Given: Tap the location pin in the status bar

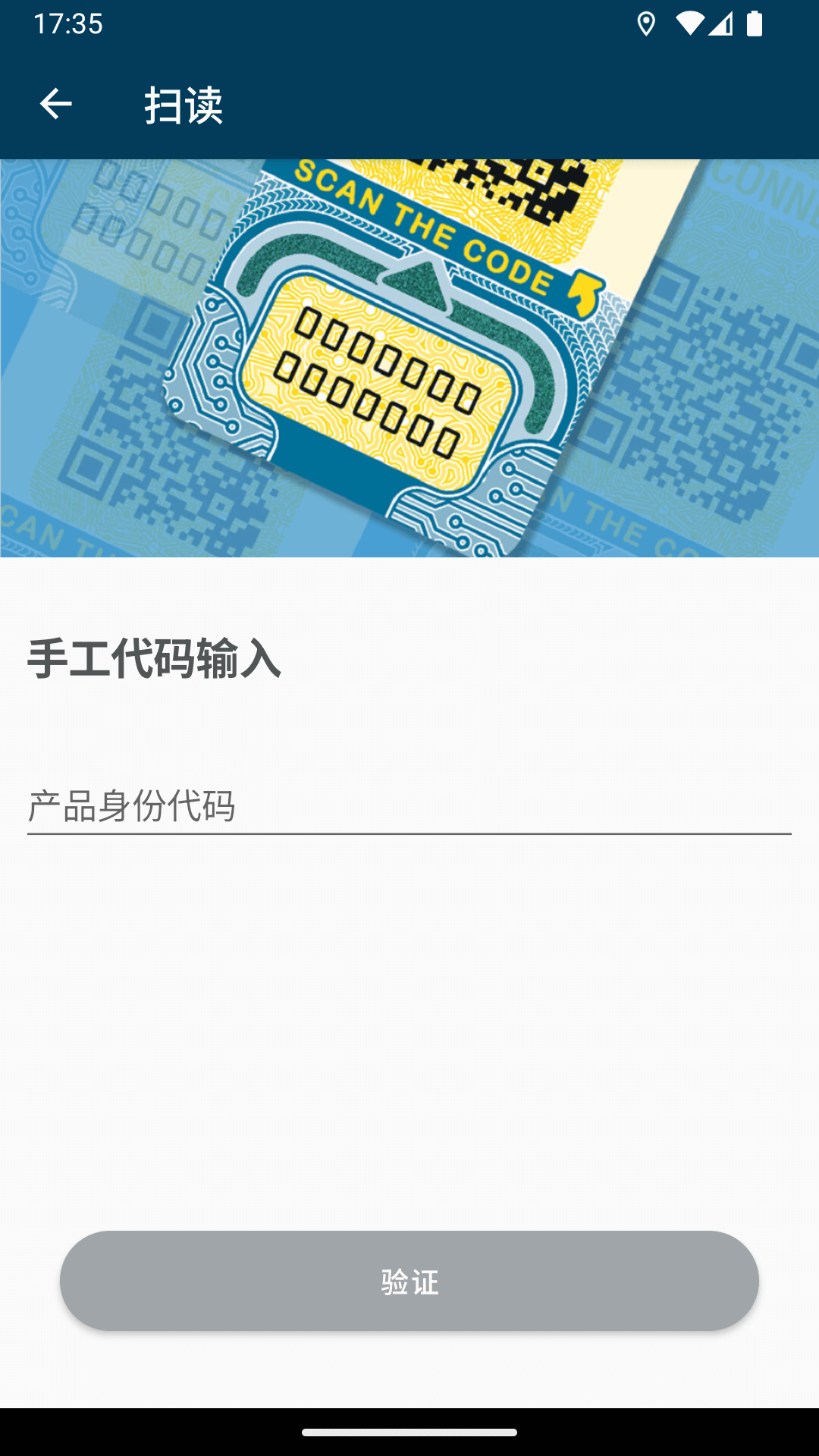Looking at the screenshot, I should [x=647, y=25].
